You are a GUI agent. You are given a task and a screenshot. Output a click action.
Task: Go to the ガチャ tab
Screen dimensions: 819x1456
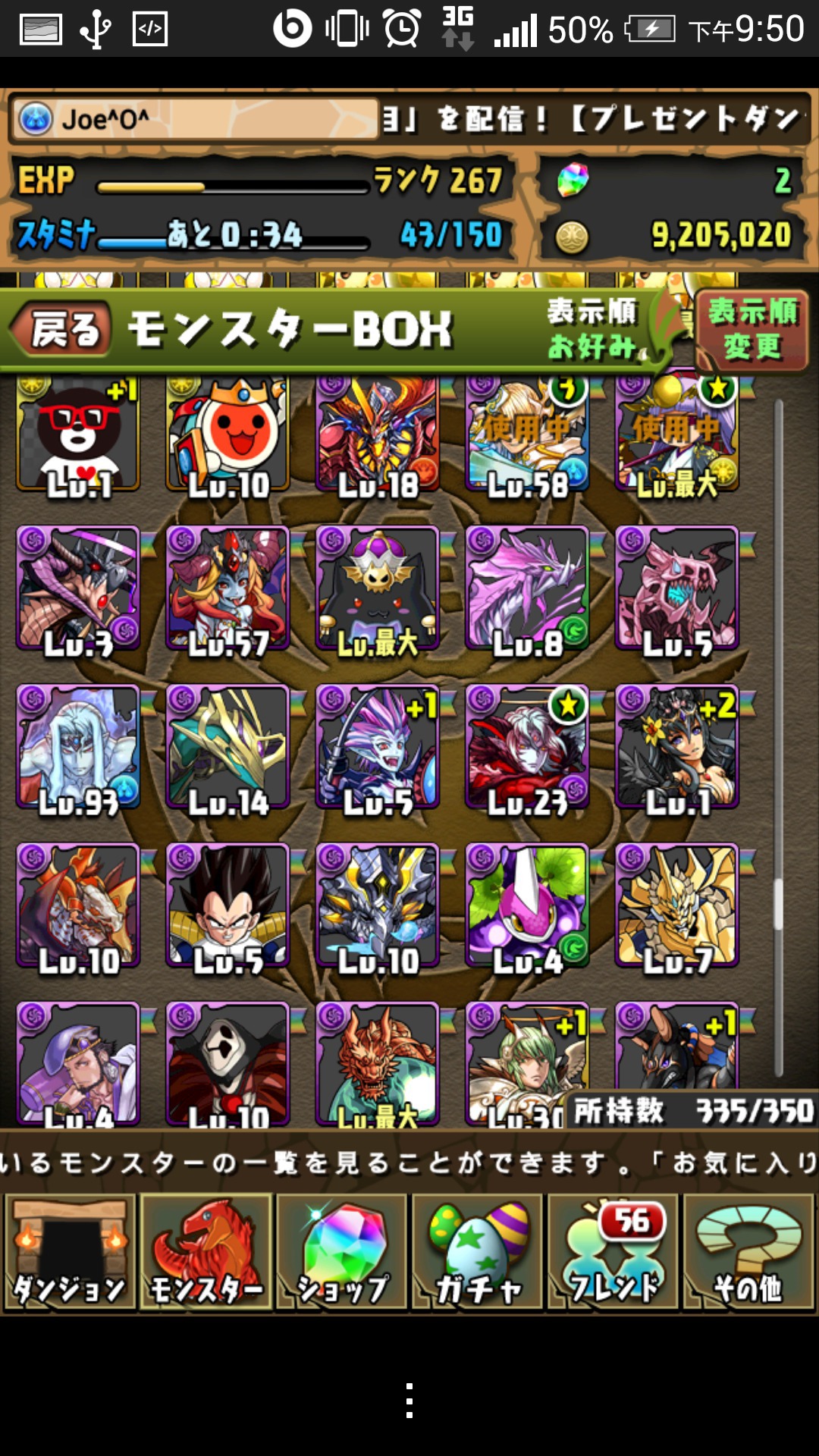tap(478, 1252)
